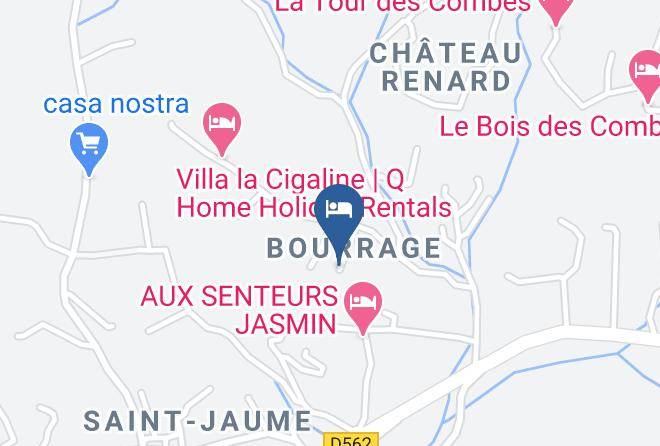The image size is (660, 446).
Task: Open the AUX SENTEURS JASMIN lodging pin
Action: [x=363, y=308]
